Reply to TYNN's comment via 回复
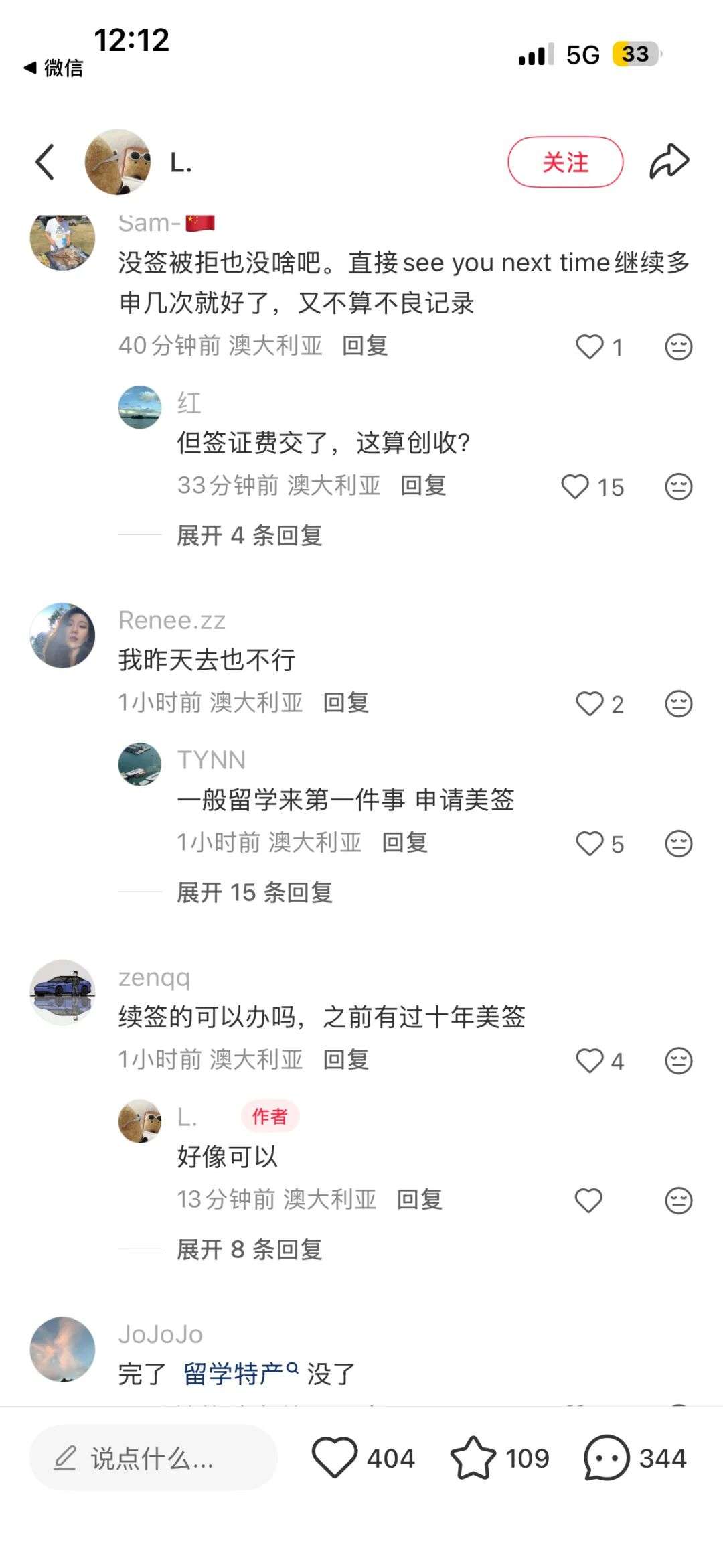The height and width of the screenshot is (1568, 723). pyautogui.click(x=404, y=843)
